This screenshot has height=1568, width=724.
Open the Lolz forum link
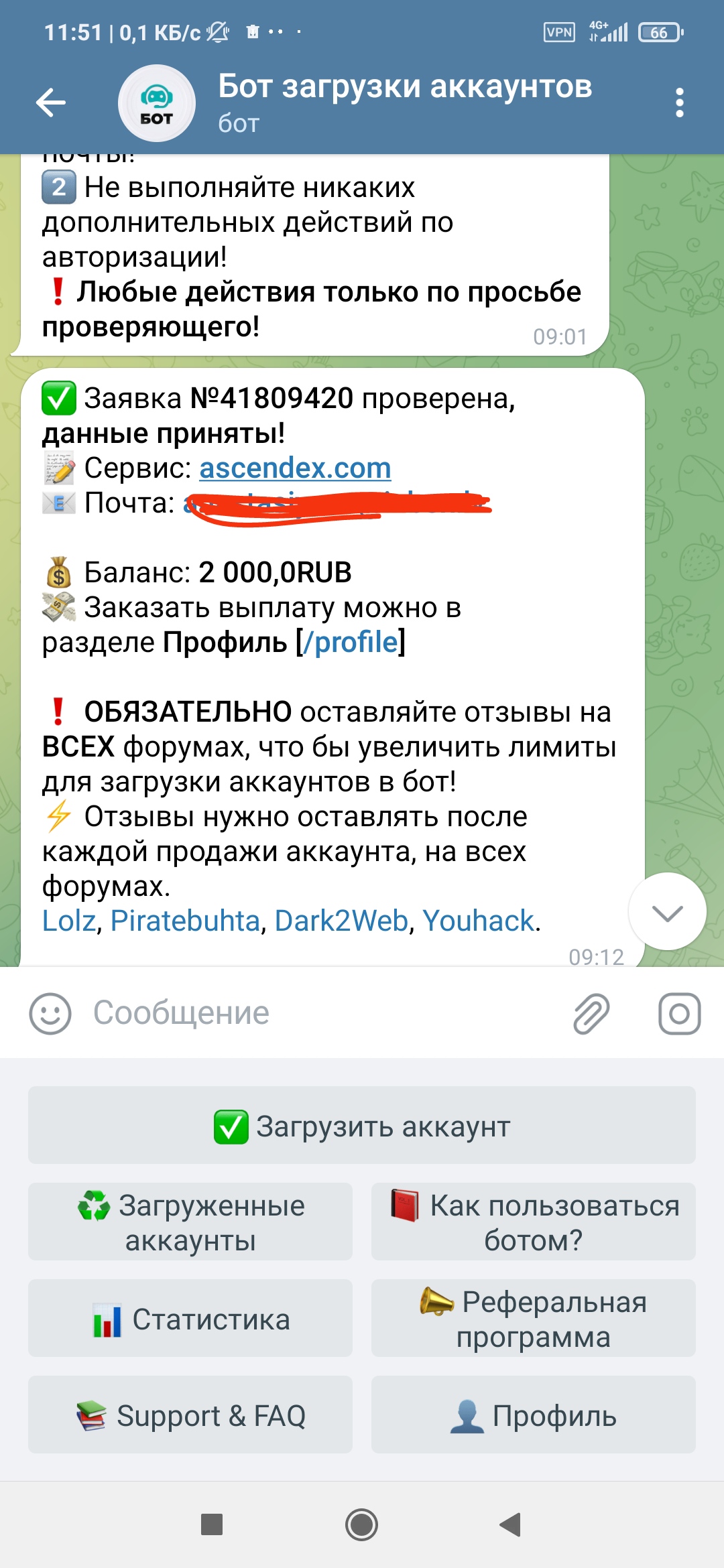(69, 921)
